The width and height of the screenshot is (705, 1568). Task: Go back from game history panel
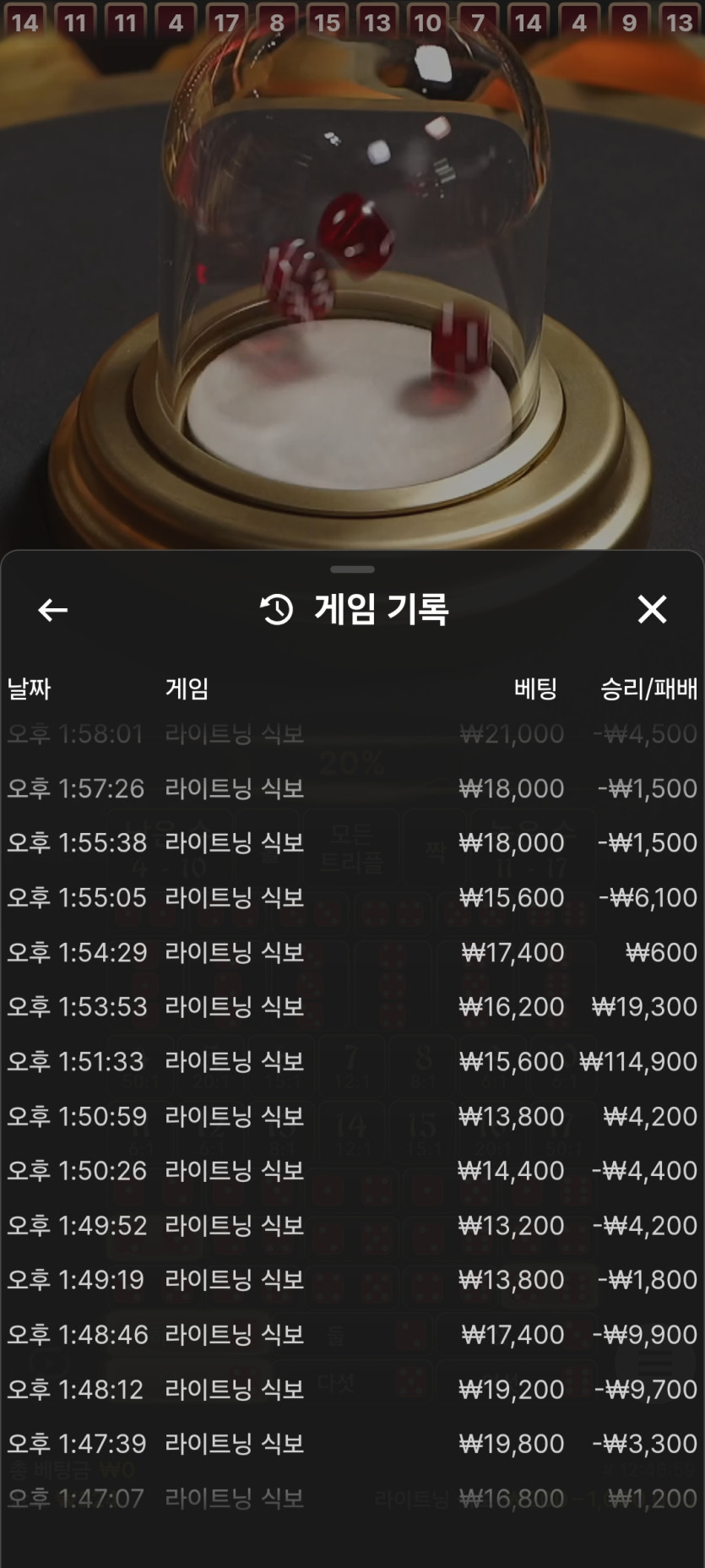click(52, 609)
